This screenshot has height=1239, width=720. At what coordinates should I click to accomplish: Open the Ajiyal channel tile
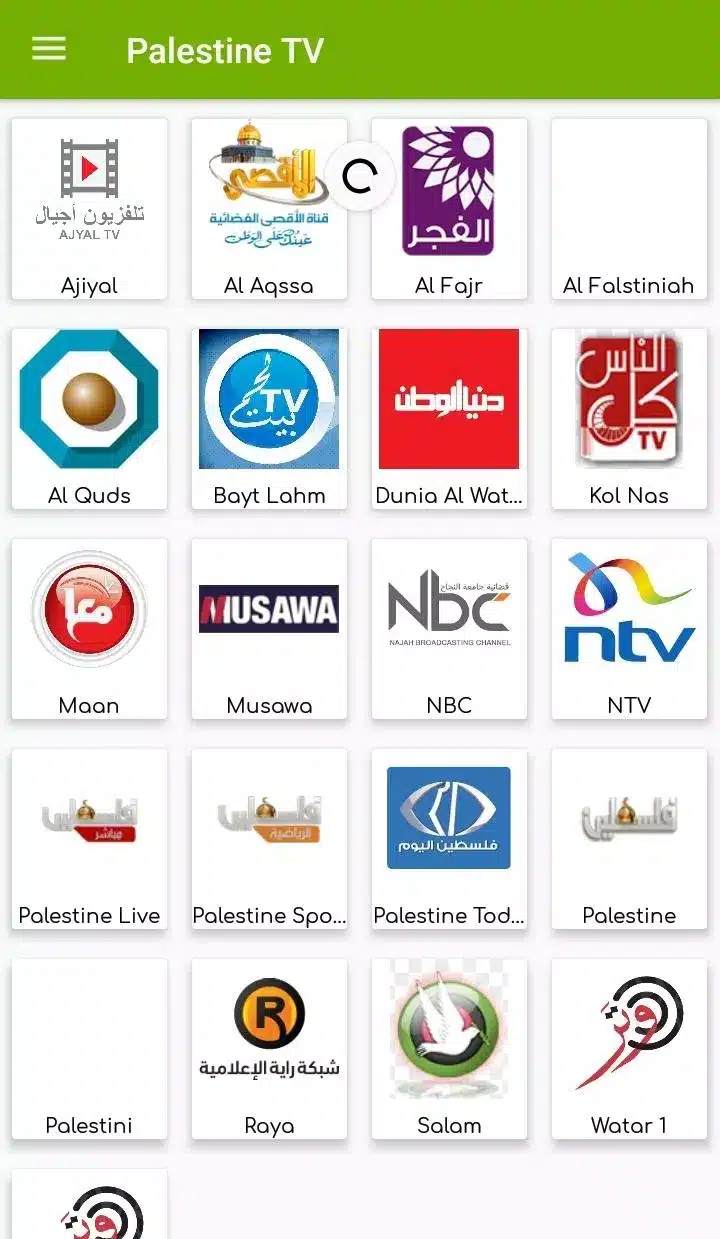89,208
